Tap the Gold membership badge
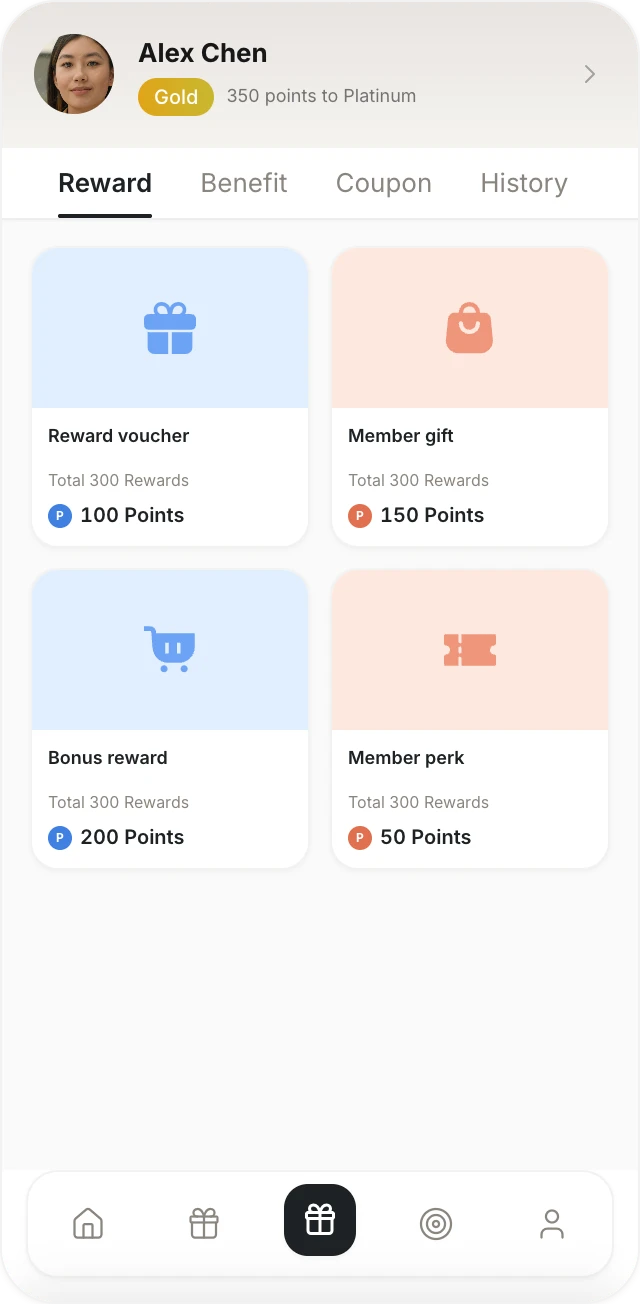This screenshot has width=640, height=1304. [176, 97]
